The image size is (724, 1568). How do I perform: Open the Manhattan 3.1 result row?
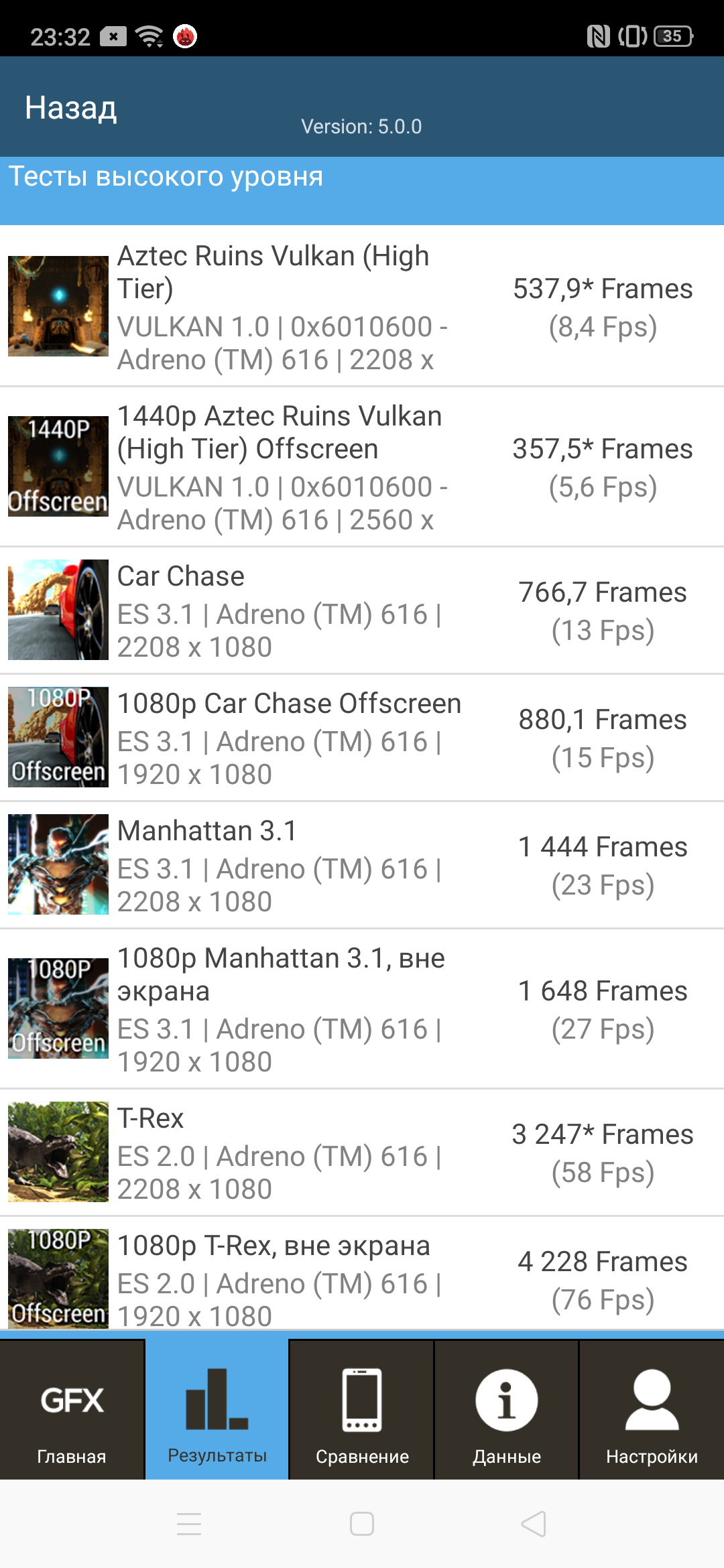(x=362, y=865)
